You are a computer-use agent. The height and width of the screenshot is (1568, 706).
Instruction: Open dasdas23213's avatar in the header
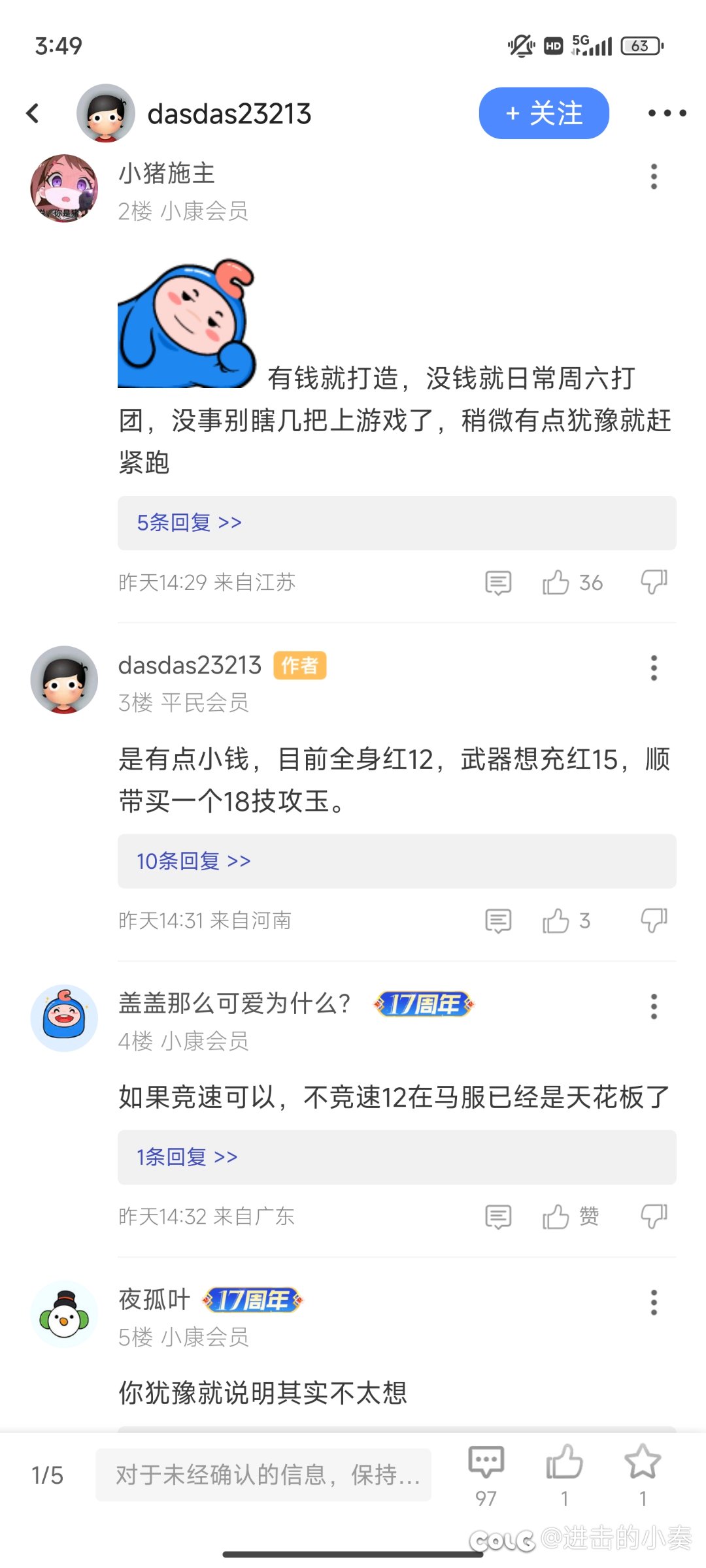click(x=106, y=113)
